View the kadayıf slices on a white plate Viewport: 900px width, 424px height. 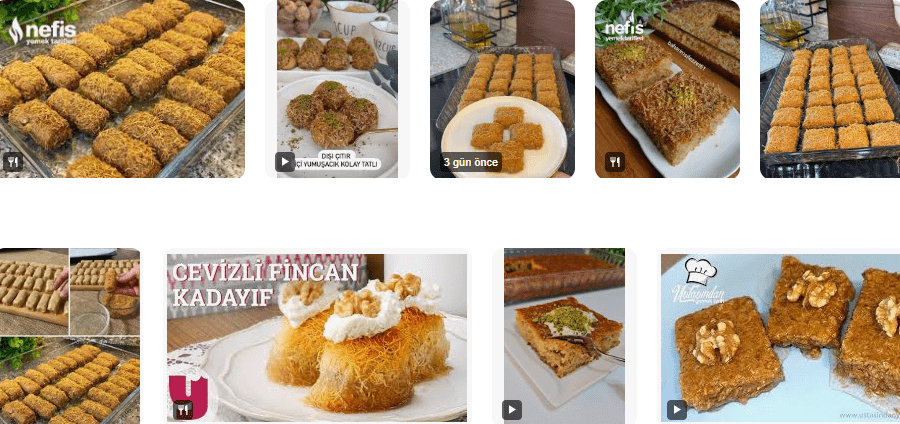pyautogui.click(x=667, y=90)
